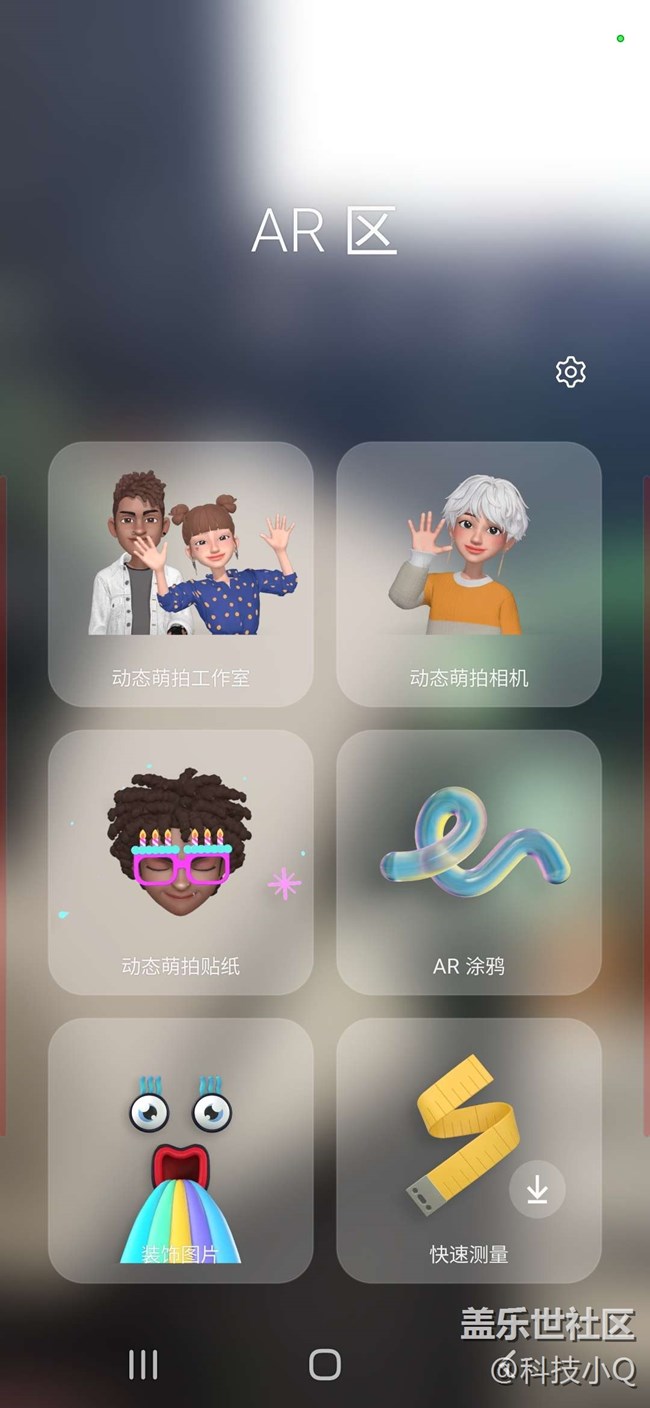Tap the recent apps navigation button
The width and height of the screenshot is (650, 1408).
[143, 1364]
